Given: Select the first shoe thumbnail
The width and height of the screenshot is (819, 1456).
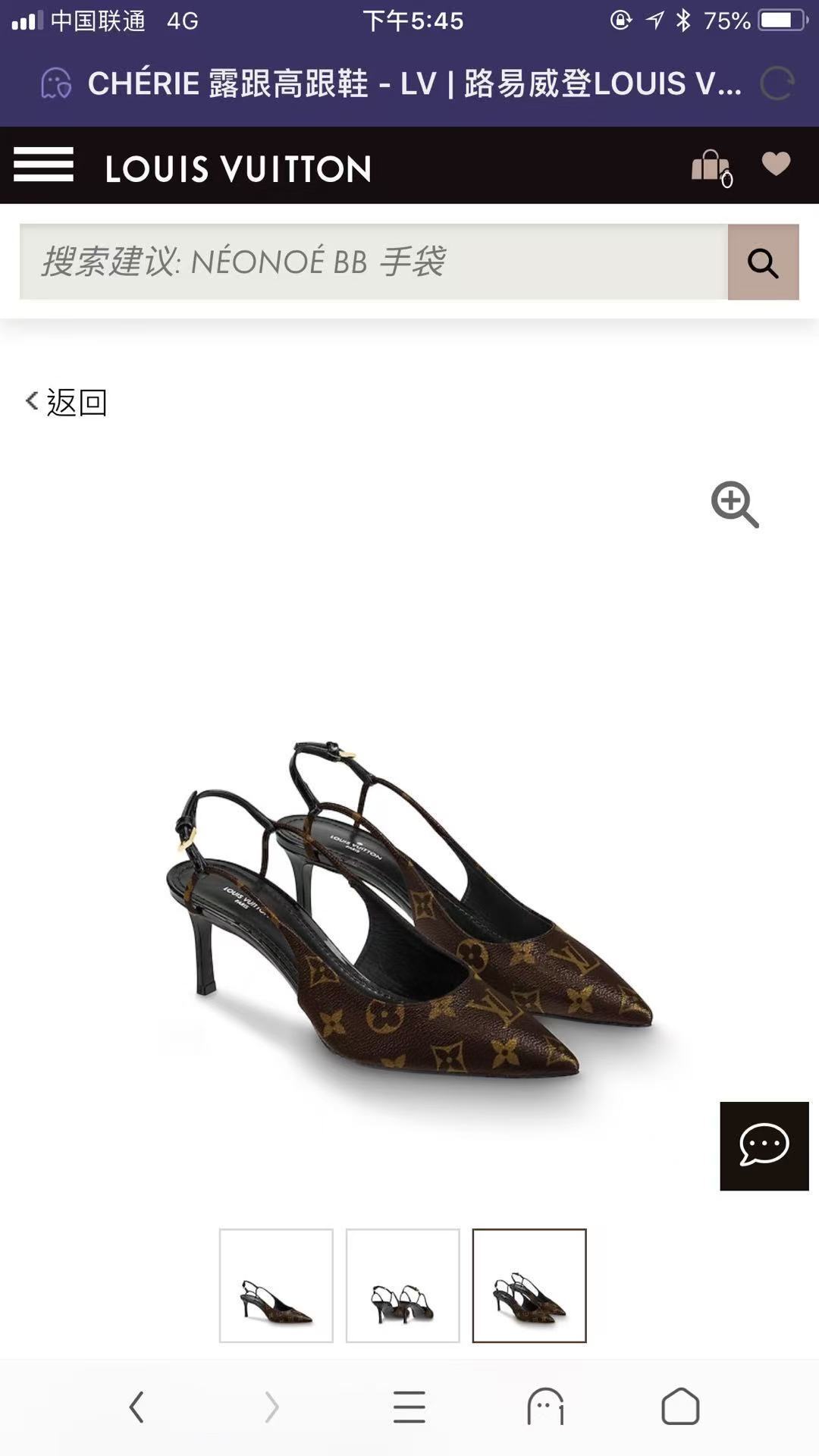Looking at the screenshot, I should [276, 1285].
